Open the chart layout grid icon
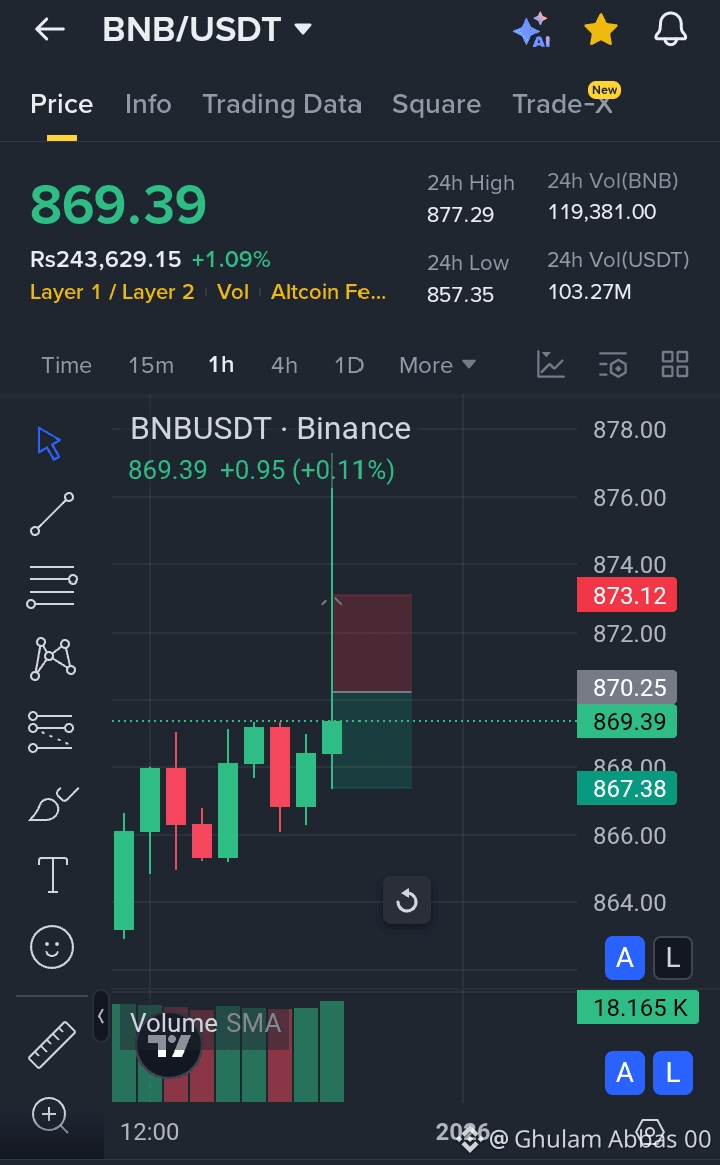 pyautogui.click(x=675, y=365)
